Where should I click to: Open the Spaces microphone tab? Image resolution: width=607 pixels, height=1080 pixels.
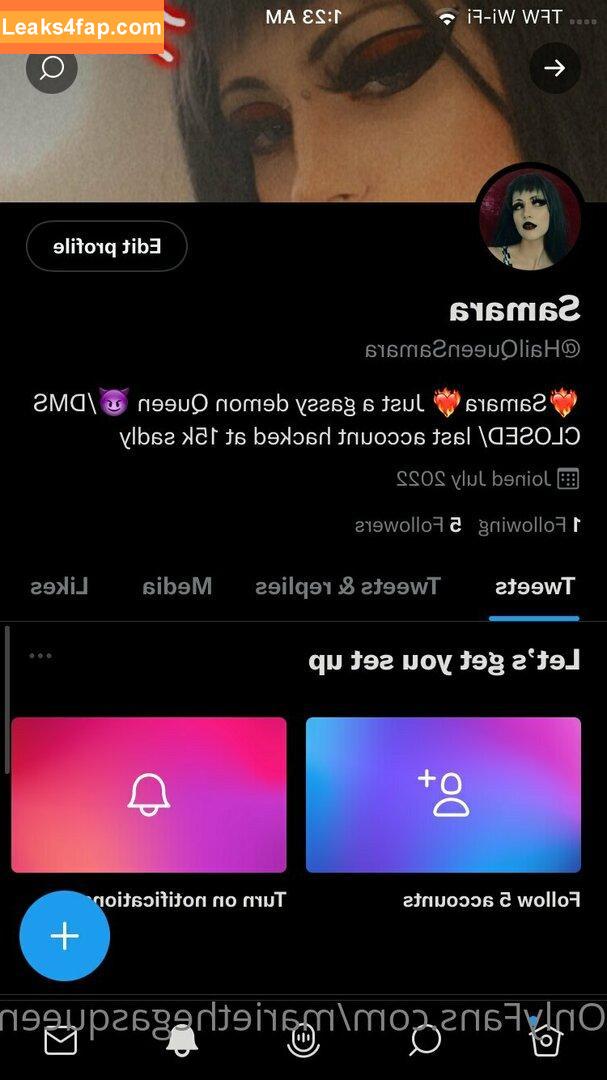pos(303,1040)
